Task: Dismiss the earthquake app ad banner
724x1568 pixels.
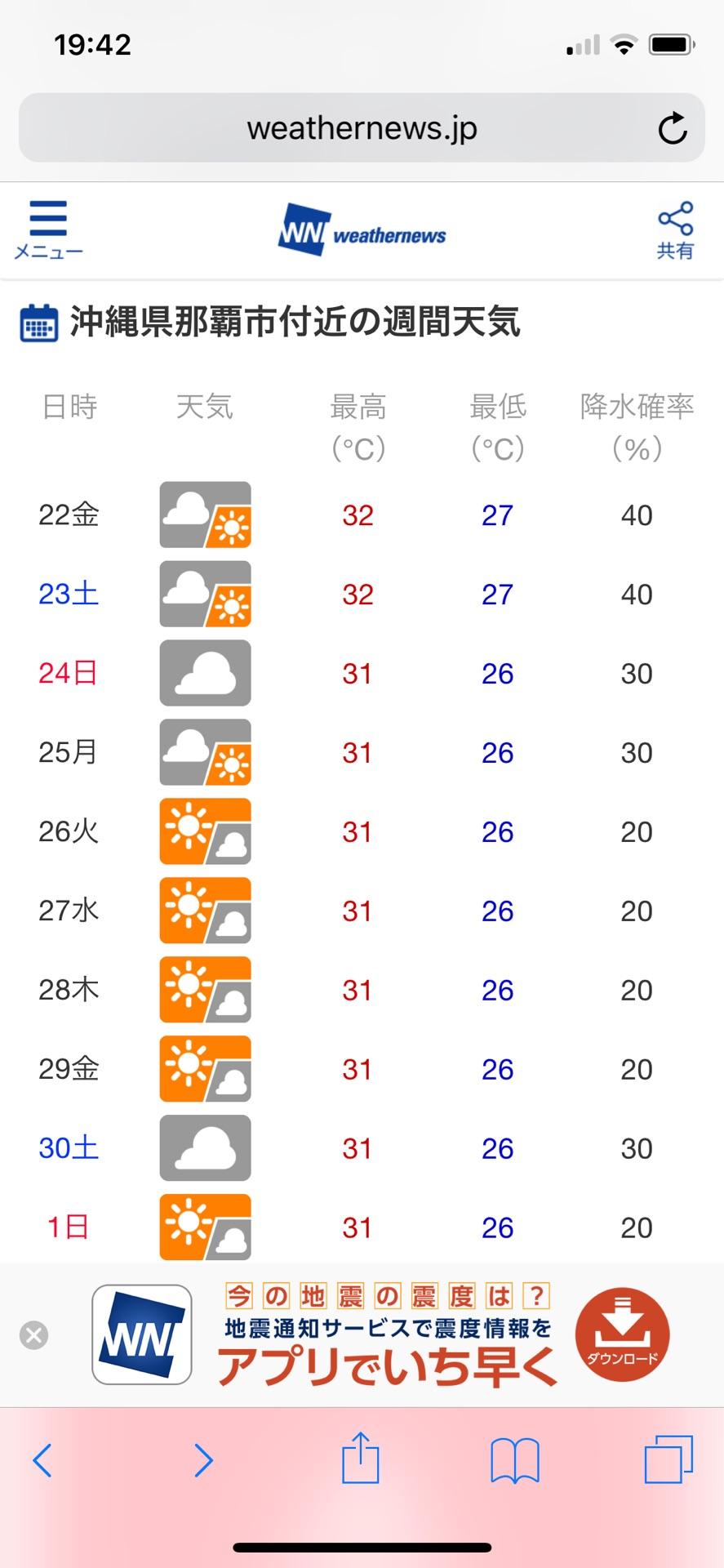Action: click(x=33, y=1335)
